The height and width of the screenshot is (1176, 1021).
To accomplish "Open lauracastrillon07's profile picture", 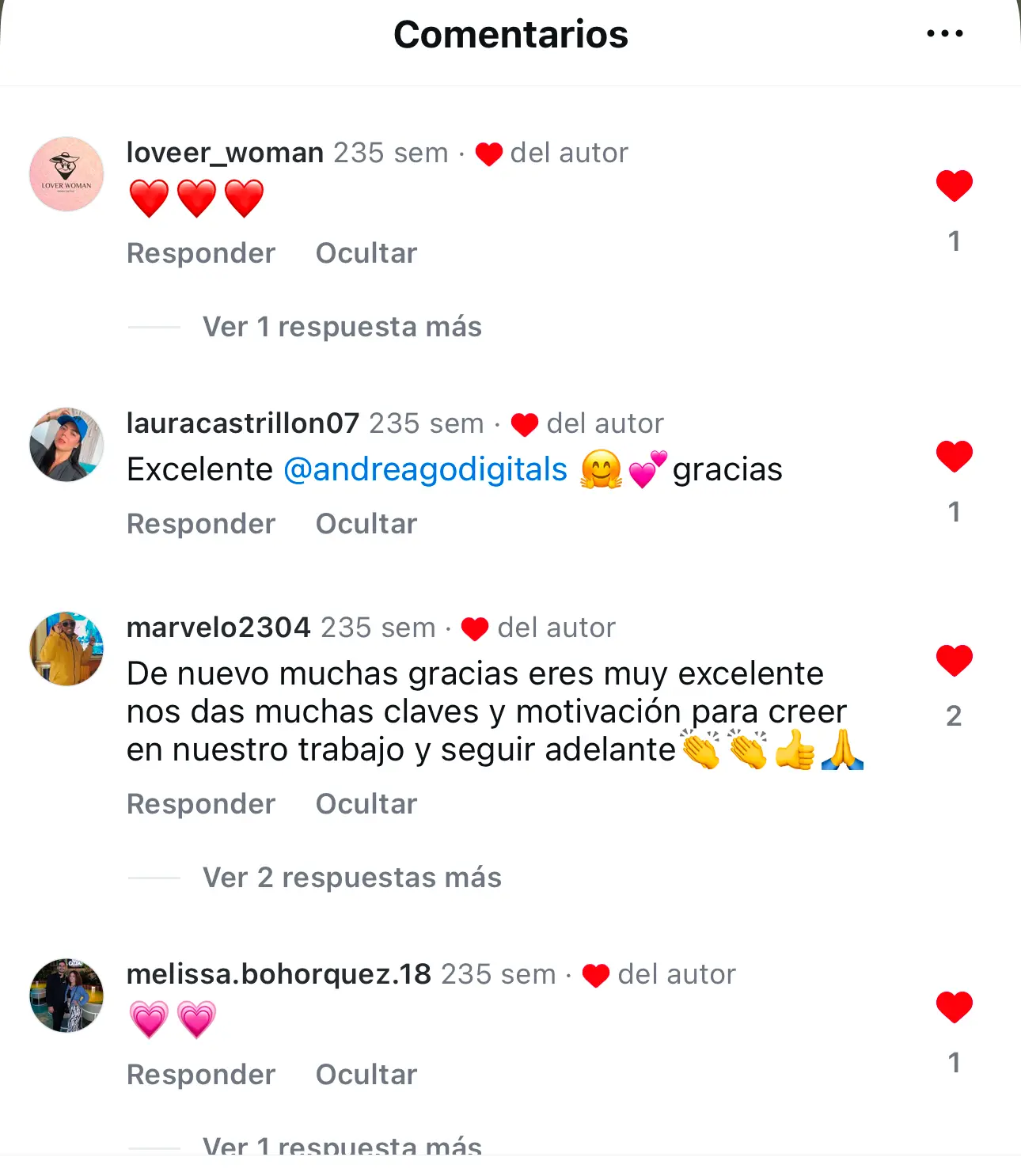I will (66, 445).
